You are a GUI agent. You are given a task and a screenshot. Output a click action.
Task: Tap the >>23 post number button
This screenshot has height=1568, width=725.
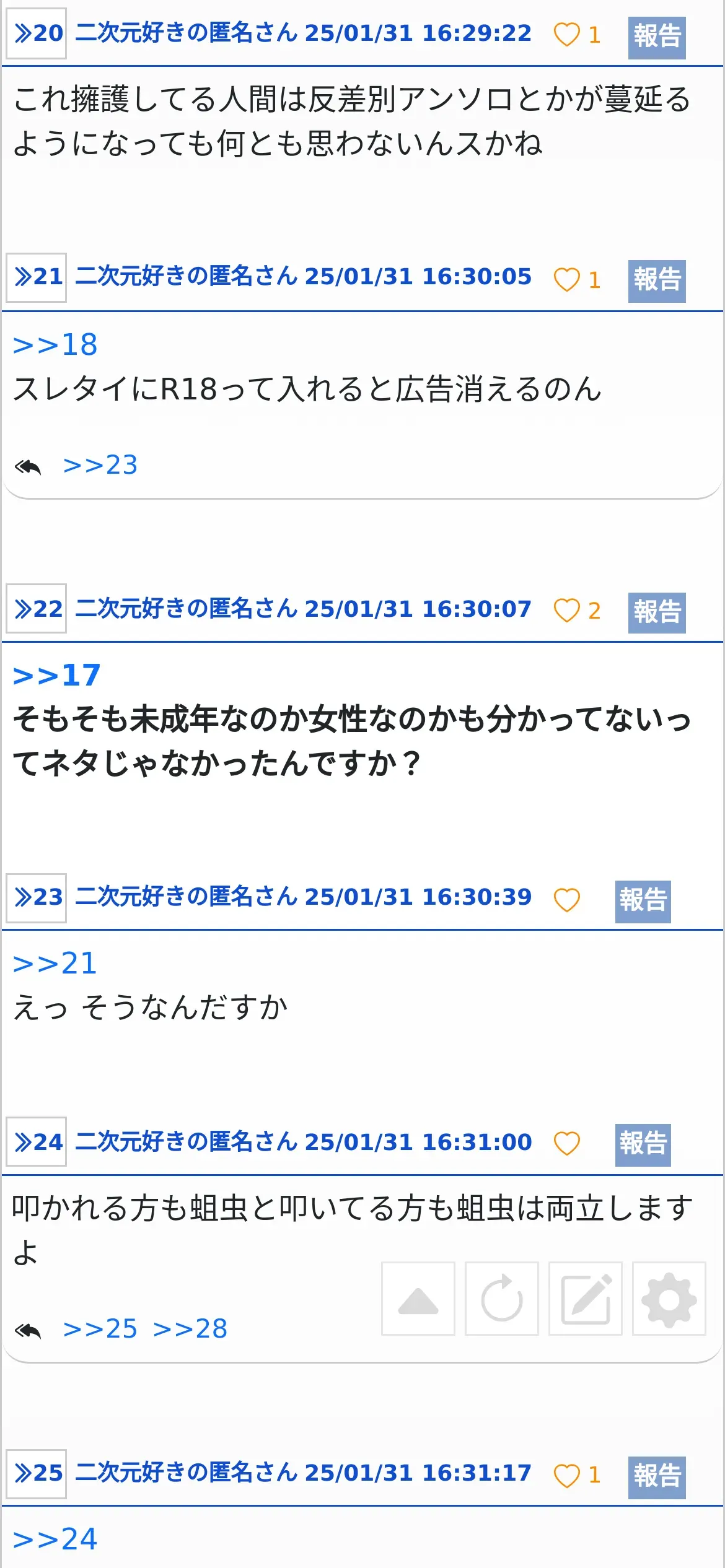pyautogui.click(x=36, y=898)
